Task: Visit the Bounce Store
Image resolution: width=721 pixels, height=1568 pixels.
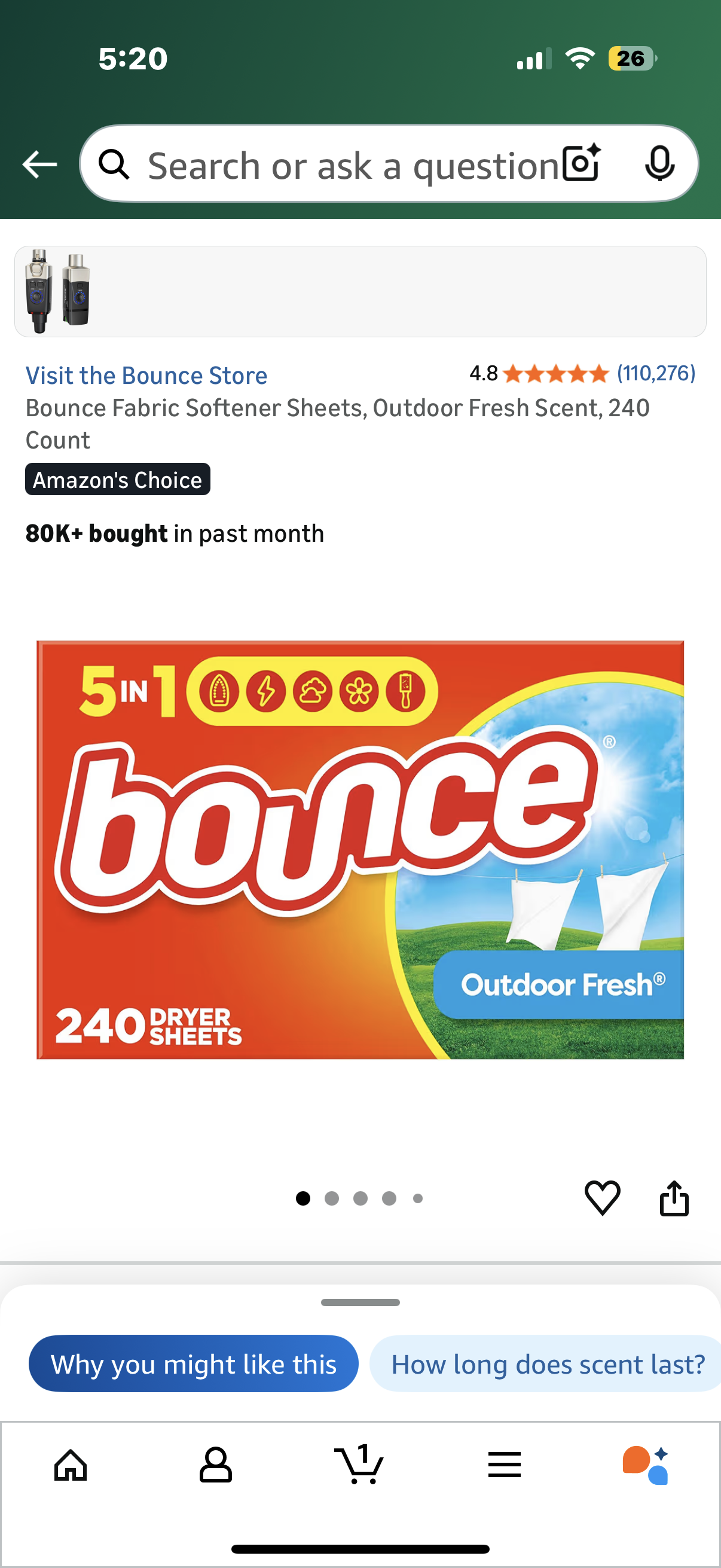Action: pyautogui.click(x=146, y=376)
